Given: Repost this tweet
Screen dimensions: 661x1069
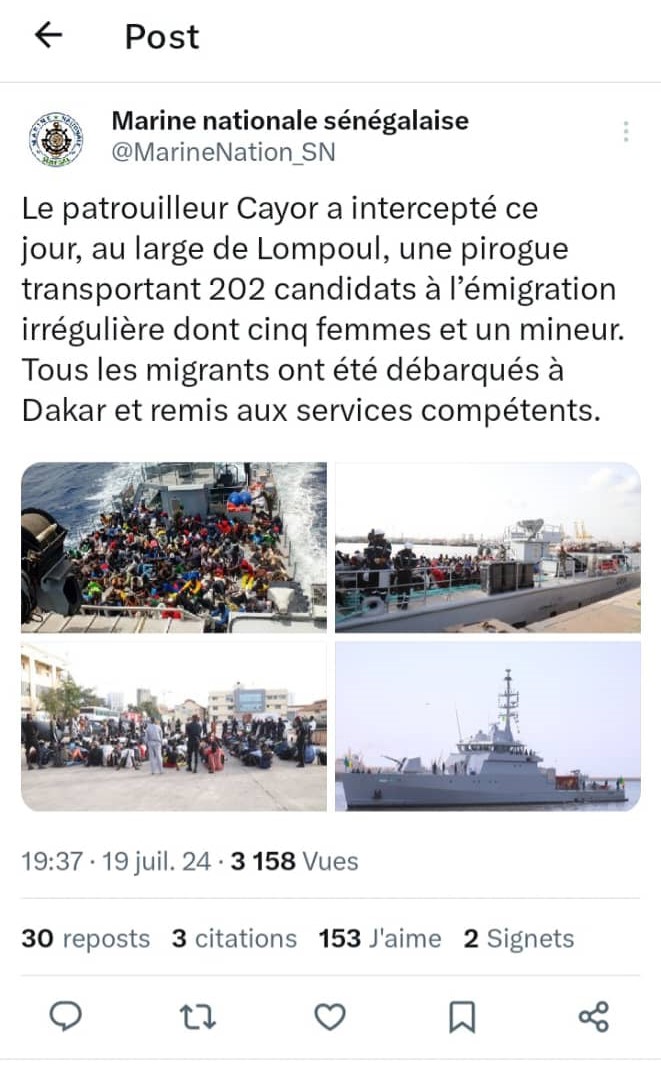Looking at the screenshot, I should 197,1017.
